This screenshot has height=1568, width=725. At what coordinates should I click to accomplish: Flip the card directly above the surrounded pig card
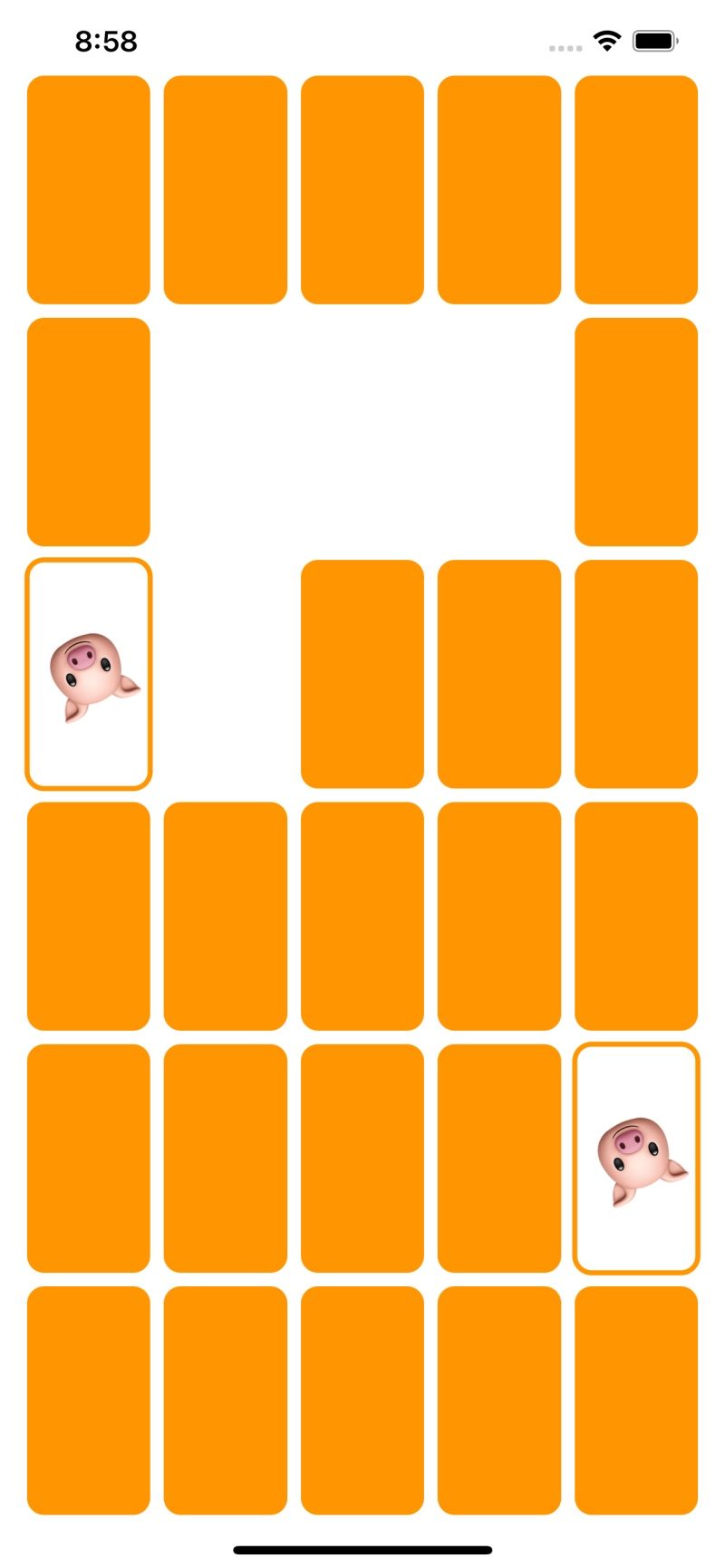[636, 916]
